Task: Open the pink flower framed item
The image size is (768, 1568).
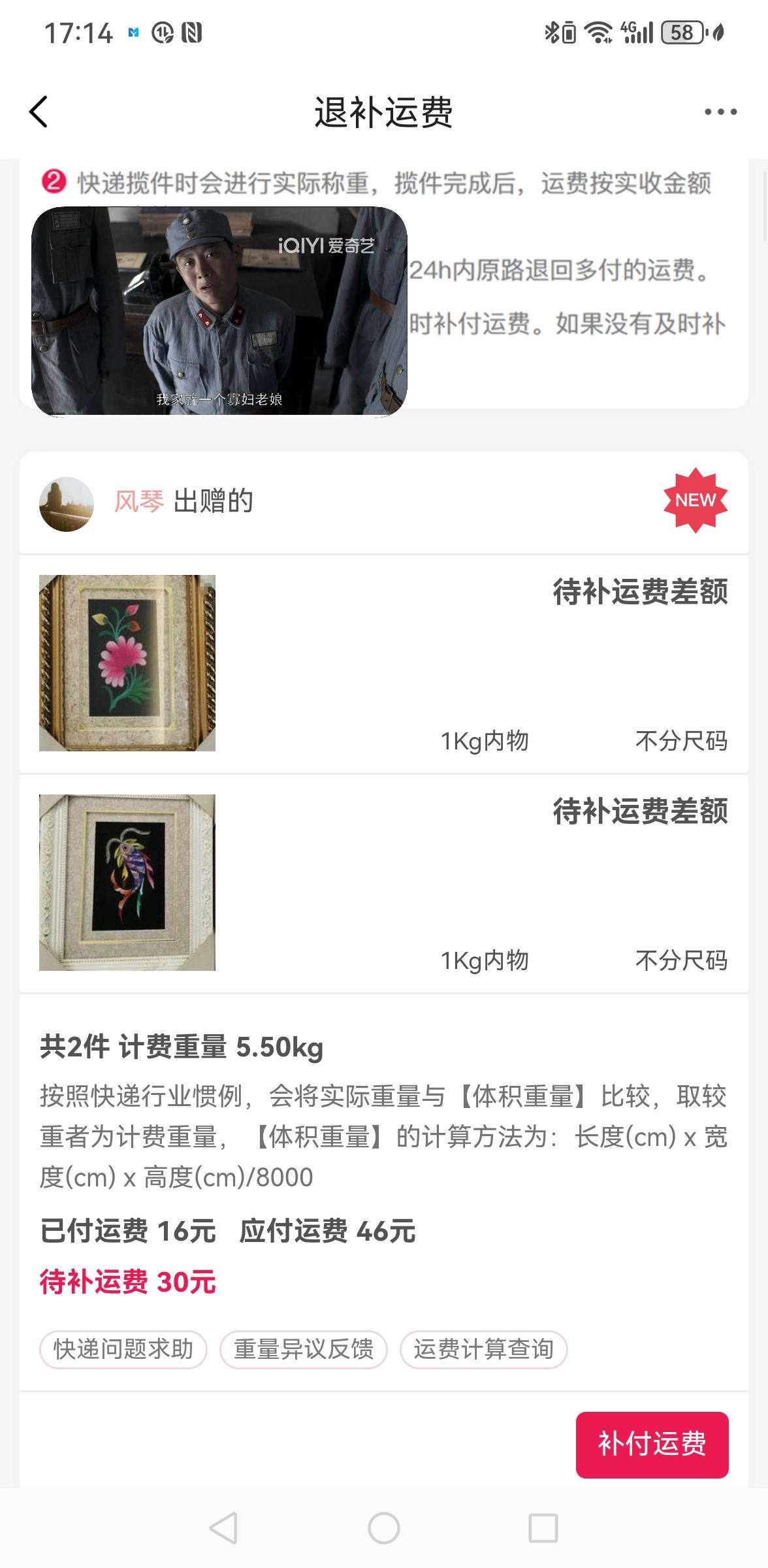Action: point(127,662)
